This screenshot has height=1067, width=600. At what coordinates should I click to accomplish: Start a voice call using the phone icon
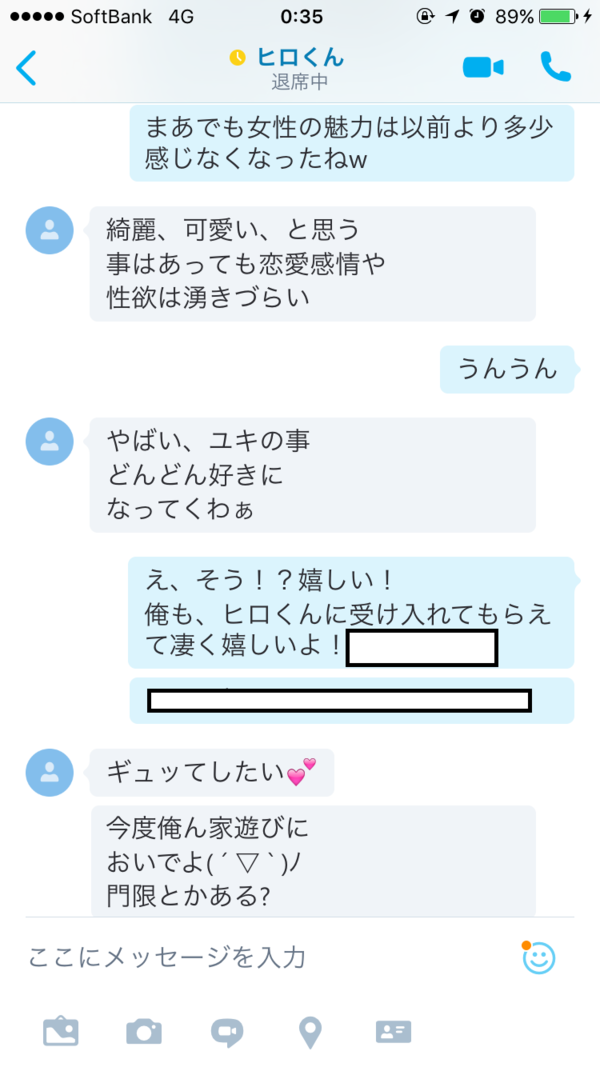point(556,67)
